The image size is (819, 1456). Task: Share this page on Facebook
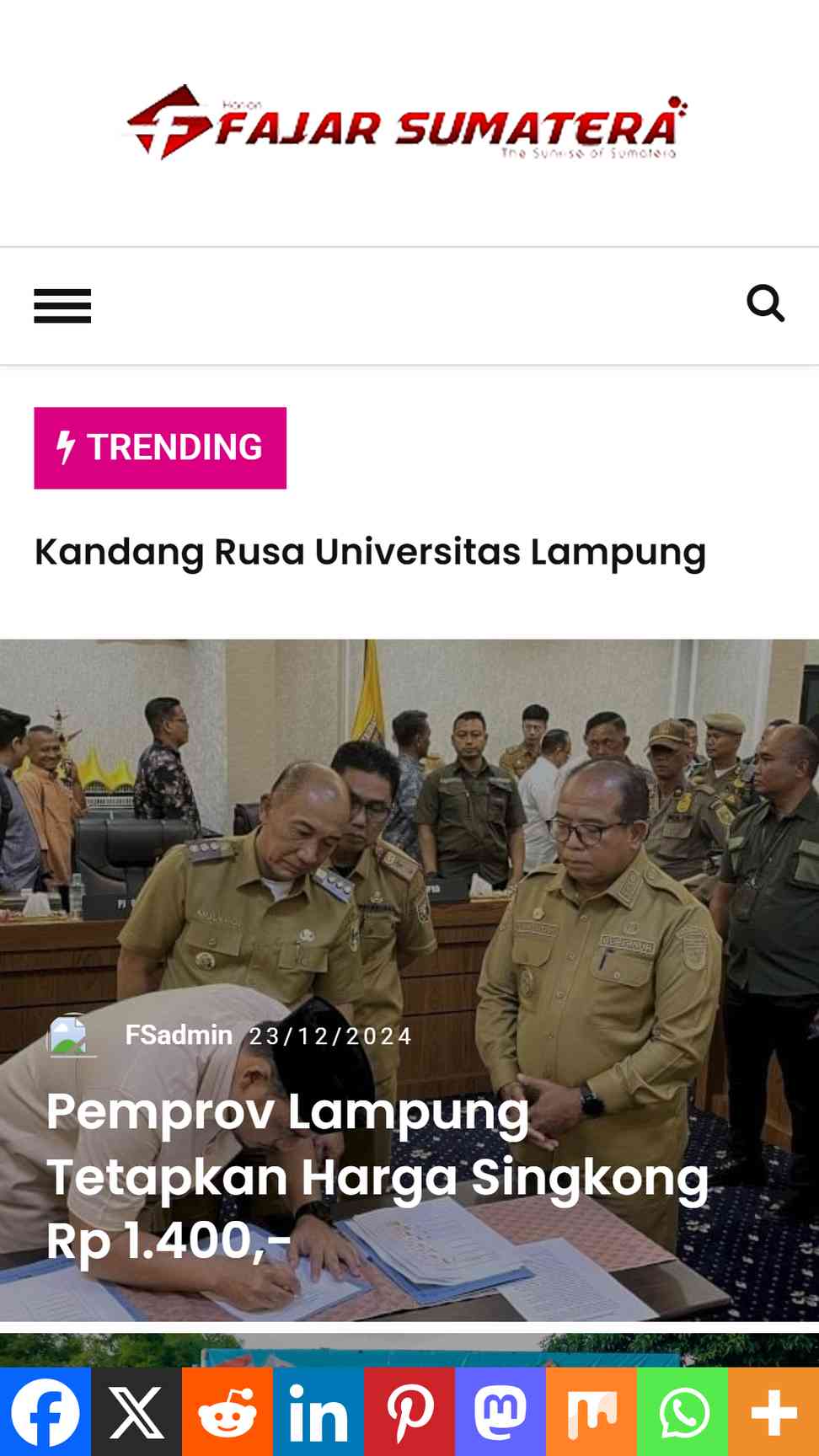pyautogui.click(x=45, y=1412)
